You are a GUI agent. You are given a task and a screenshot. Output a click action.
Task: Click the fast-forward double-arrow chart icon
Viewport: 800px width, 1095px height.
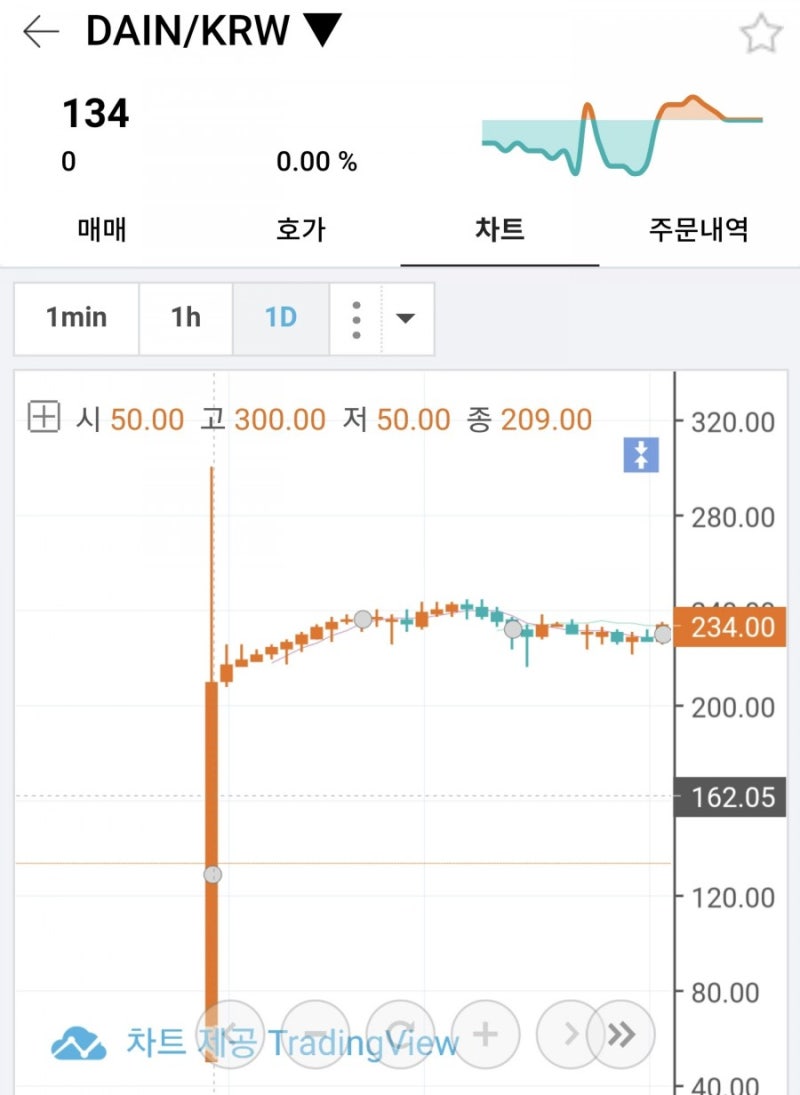tap(622, 1035)
